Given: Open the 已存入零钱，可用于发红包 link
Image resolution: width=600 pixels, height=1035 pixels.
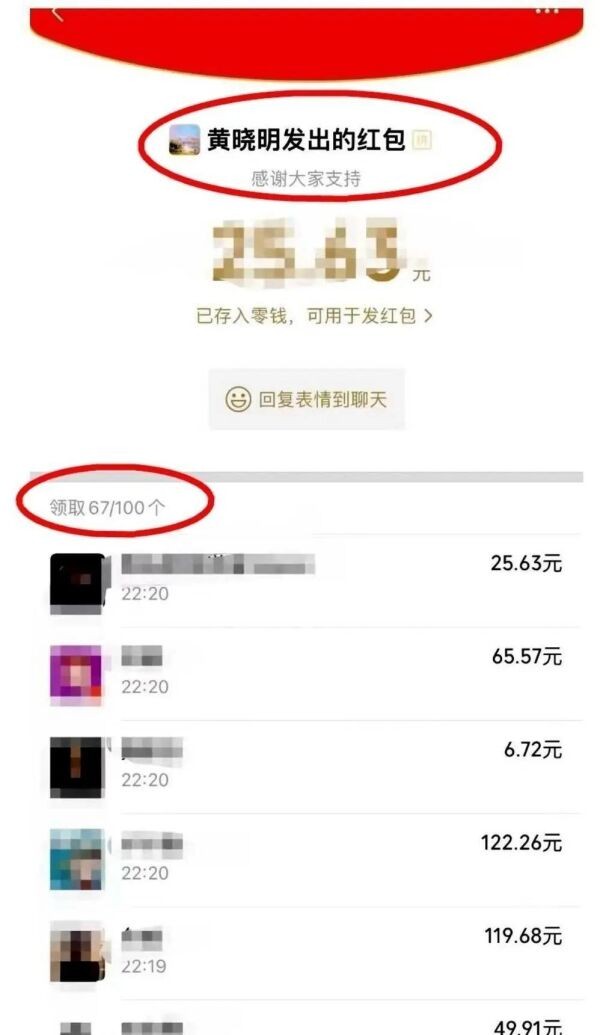Looking at the screenshot, I should click(x=315, y=316).
